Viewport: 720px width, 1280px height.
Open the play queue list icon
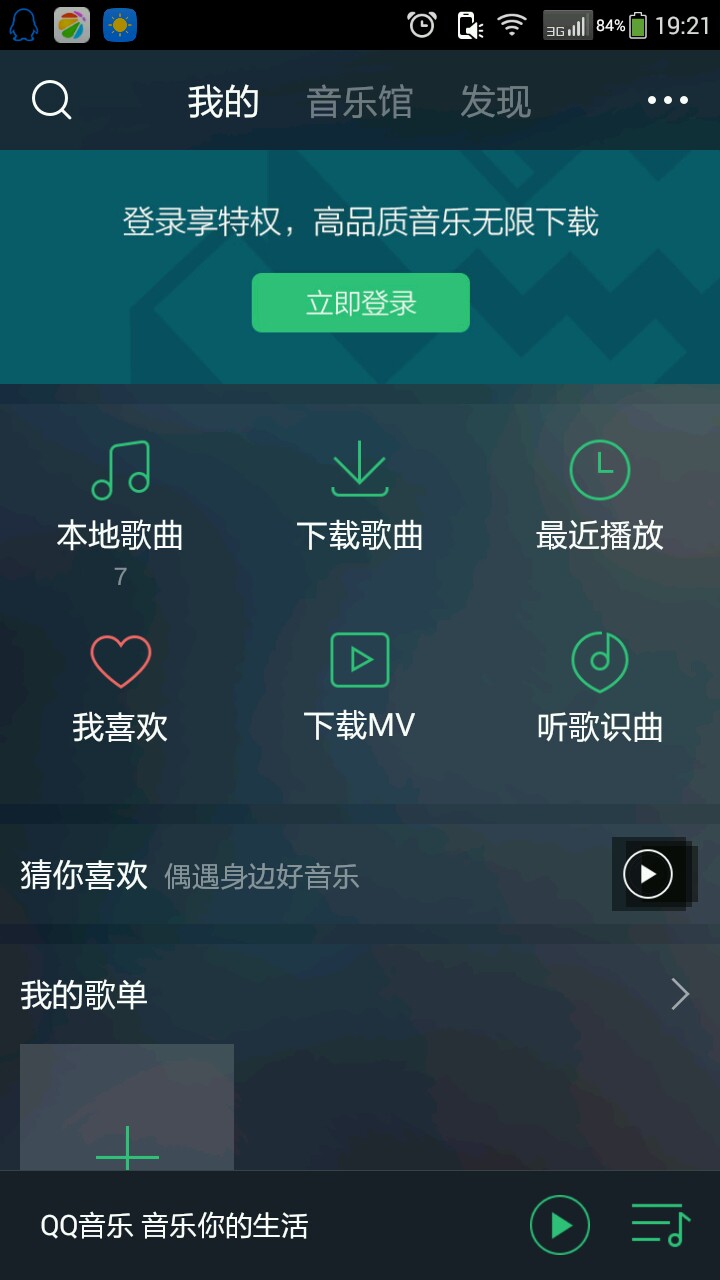point(660,1225)
